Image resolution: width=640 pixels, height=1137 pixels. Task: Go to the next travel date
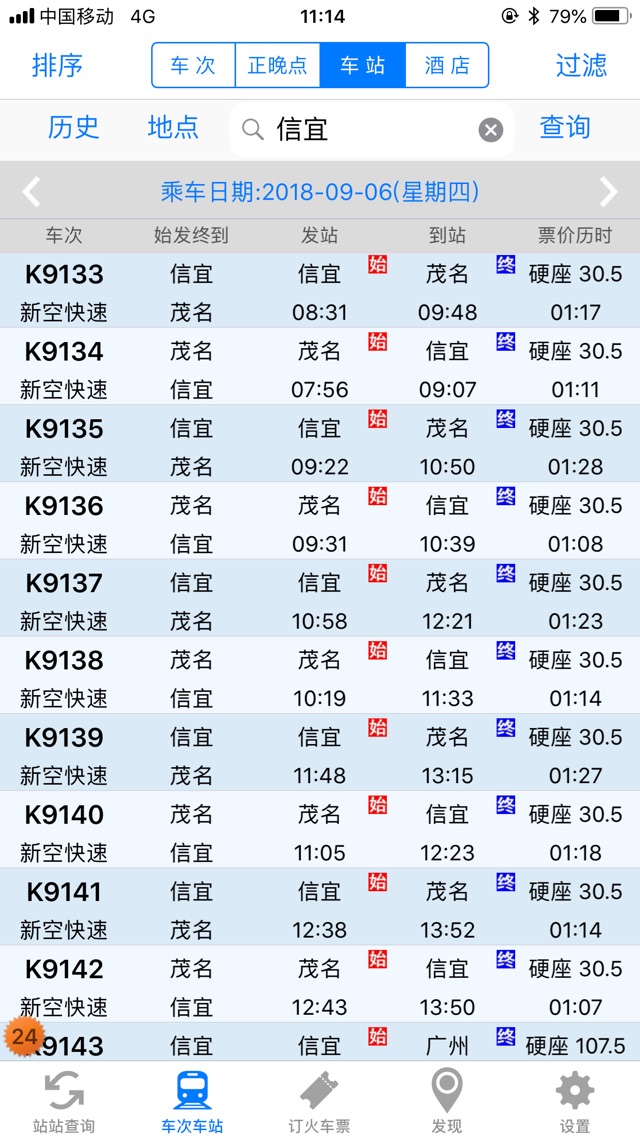(x=608, y=191)
